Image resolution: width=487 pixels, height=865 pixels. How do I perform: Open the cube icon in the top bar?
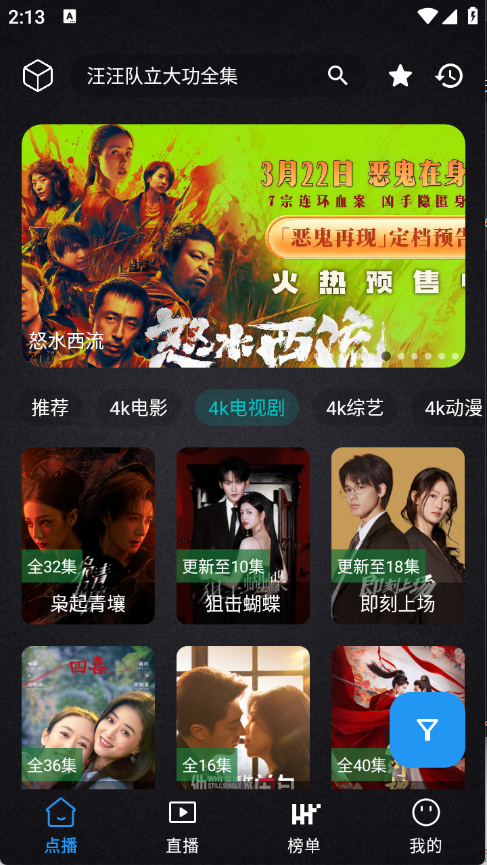(x=38, y=76)
